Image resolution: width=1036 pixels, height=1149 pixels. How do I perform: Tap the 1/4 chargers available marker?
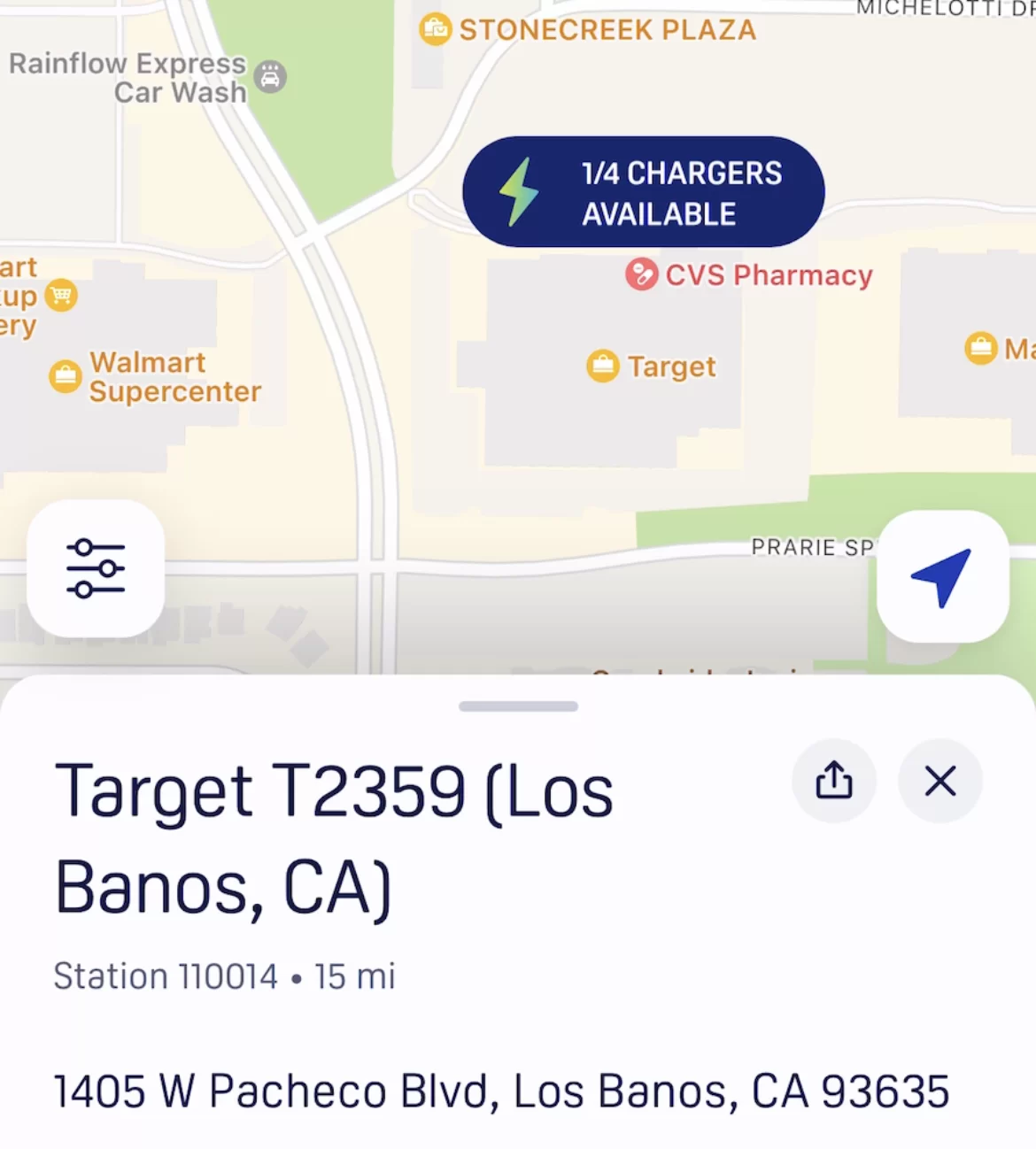tap(644, 192)
